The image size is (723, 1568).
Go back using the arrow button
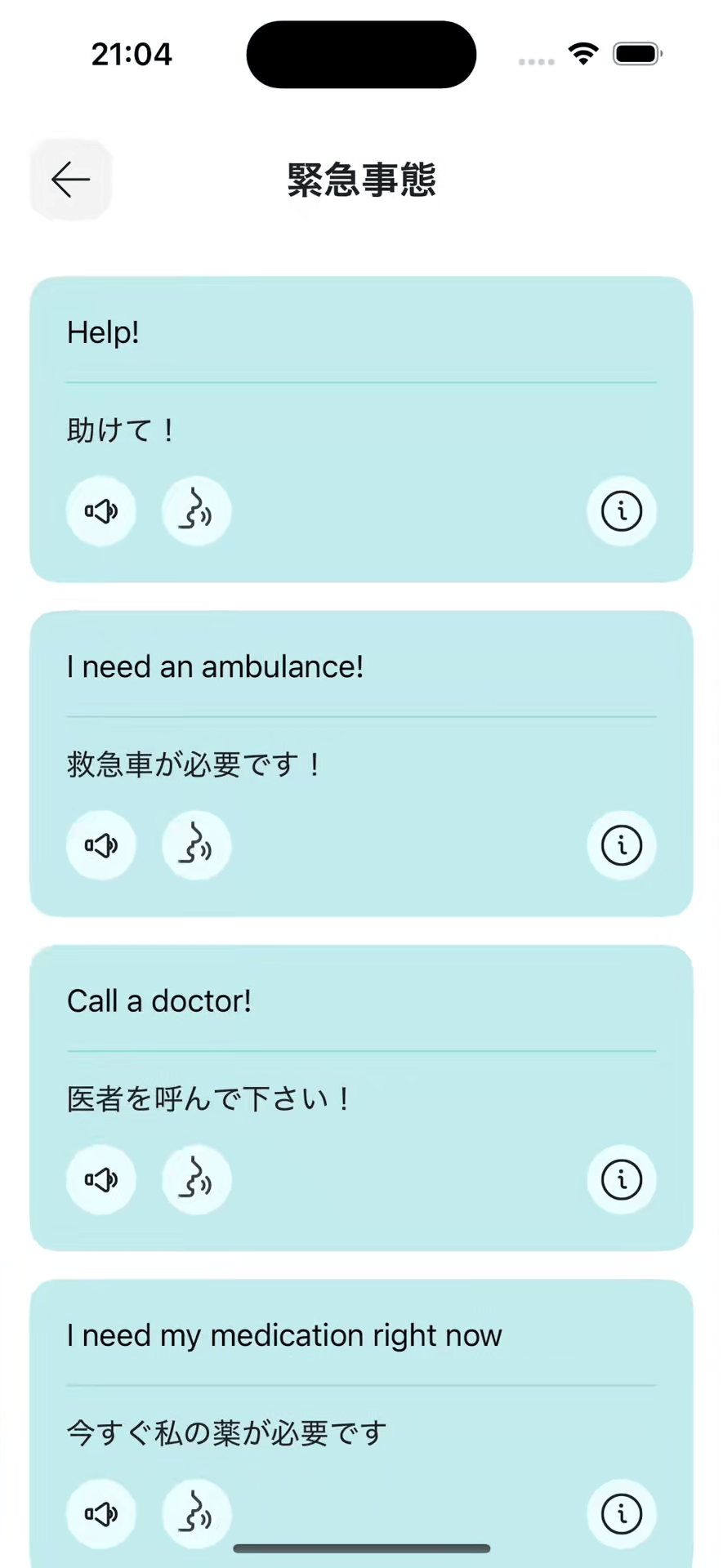pyautogui.click(x=70, y=180)
